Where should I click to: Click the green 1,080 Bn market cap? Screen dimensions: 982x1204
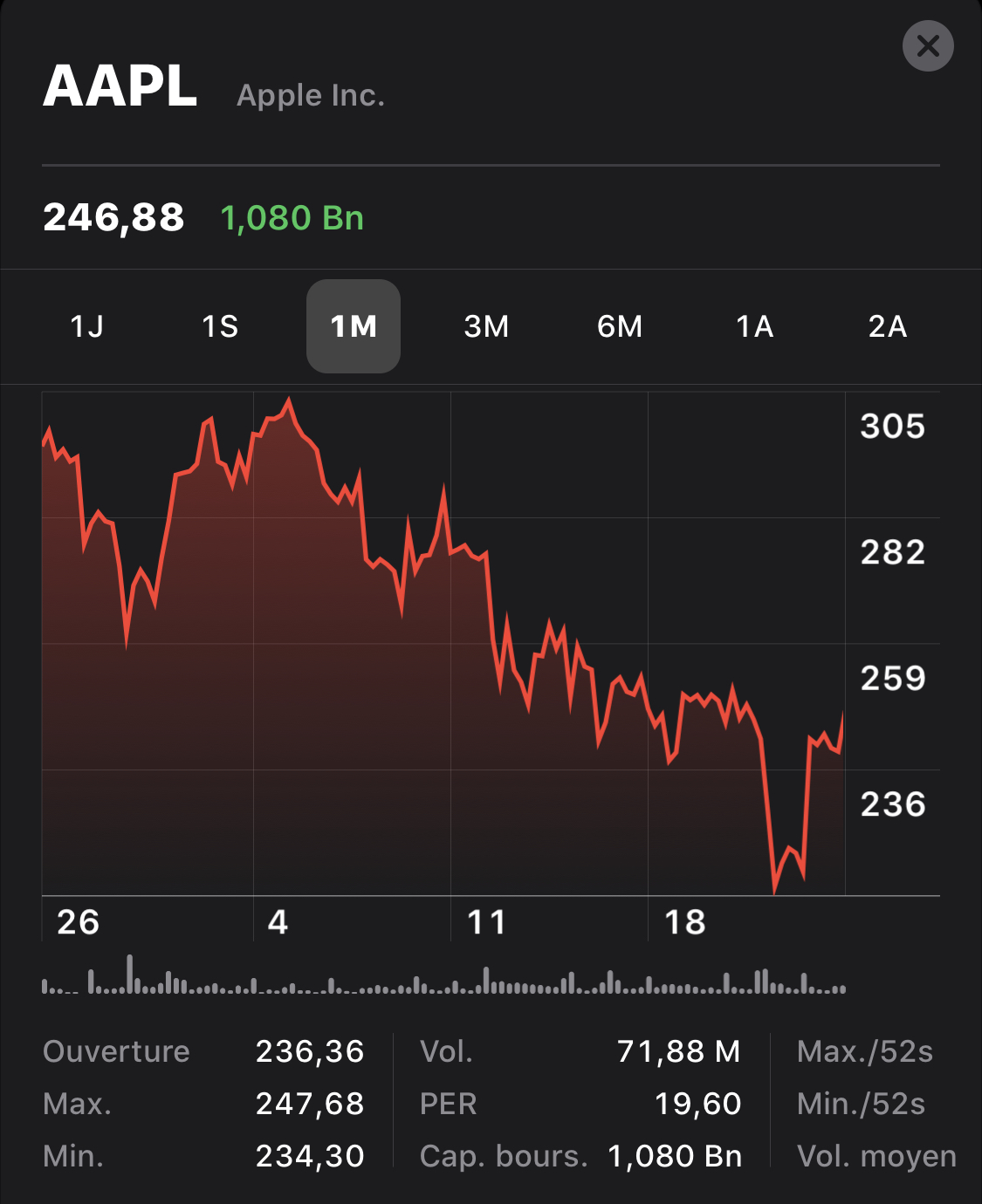293,219
